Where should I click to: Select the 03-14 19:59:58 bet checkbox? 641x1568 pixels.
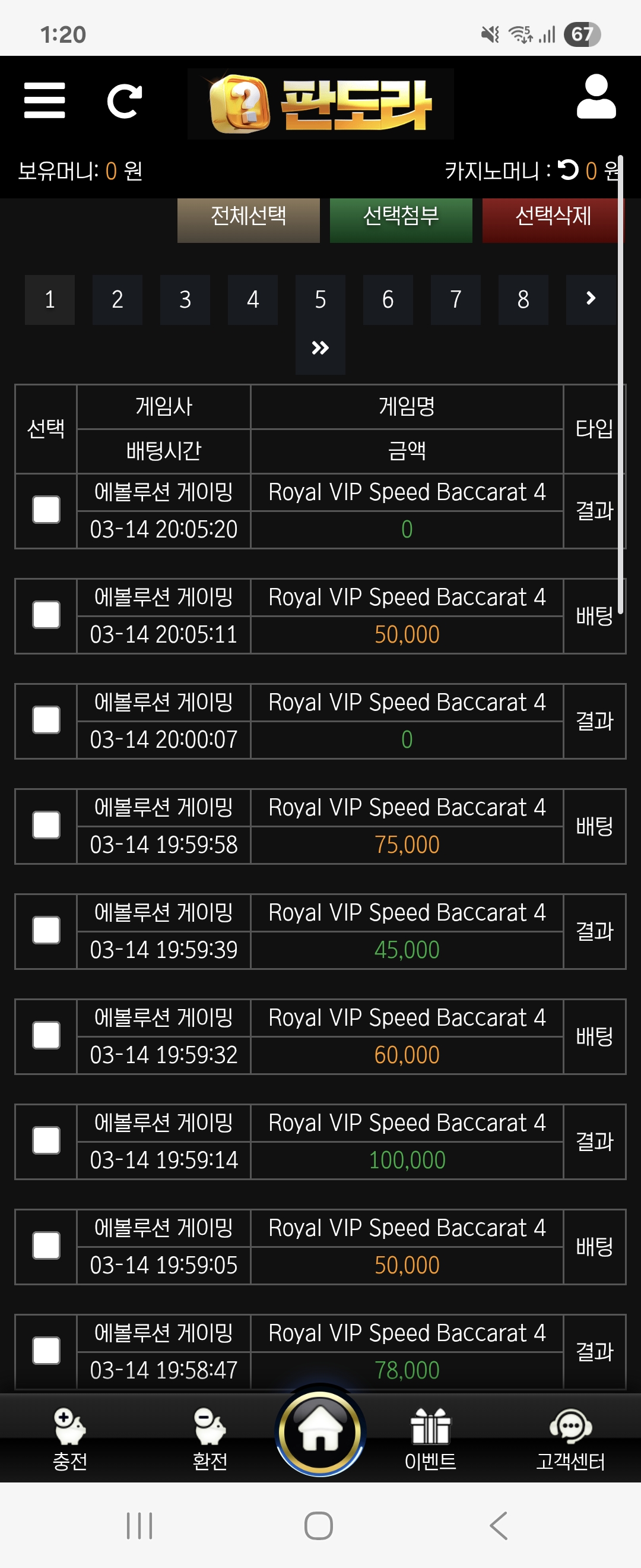click(x=46, y=826)
